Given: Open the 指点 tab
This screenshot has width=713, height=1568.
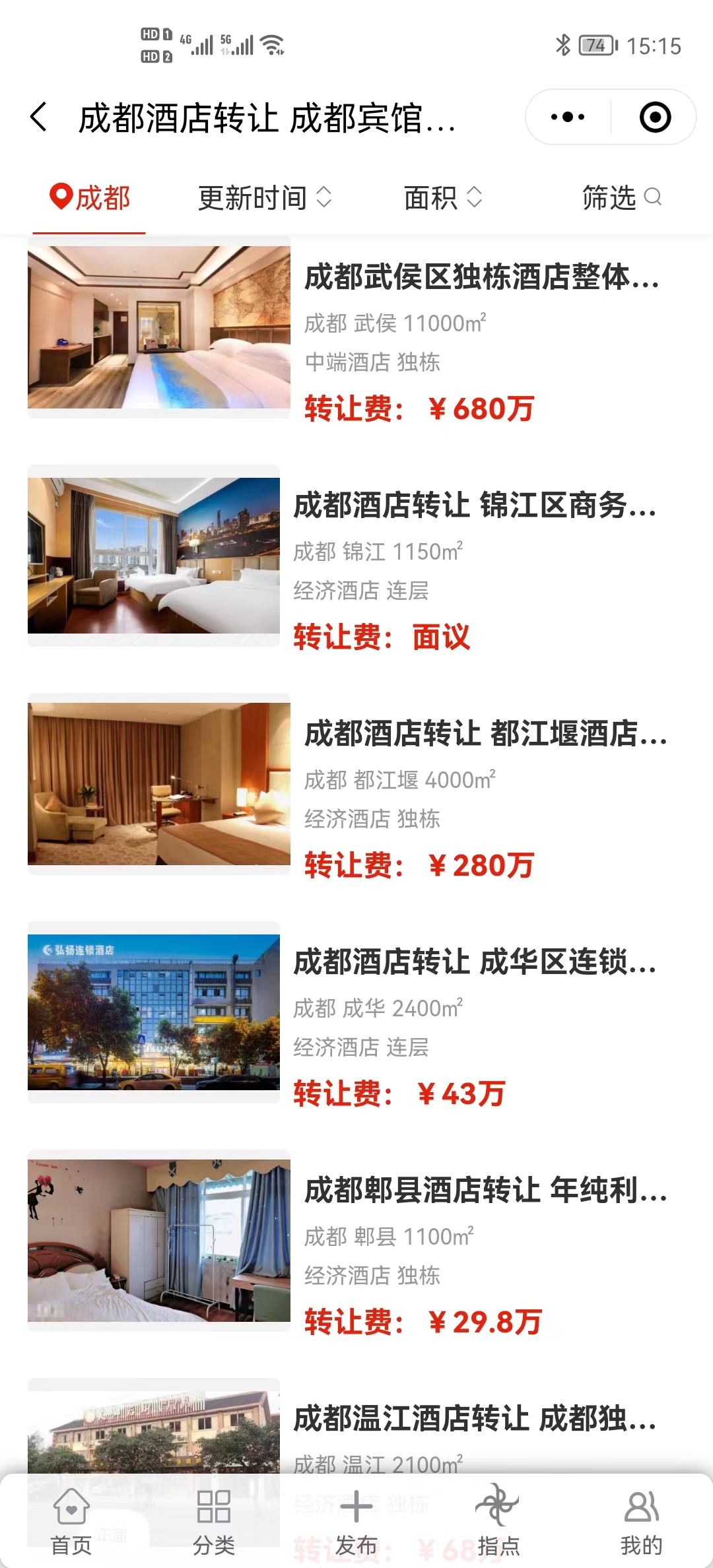Looking at the screenshot, I should pos(498,1518).
